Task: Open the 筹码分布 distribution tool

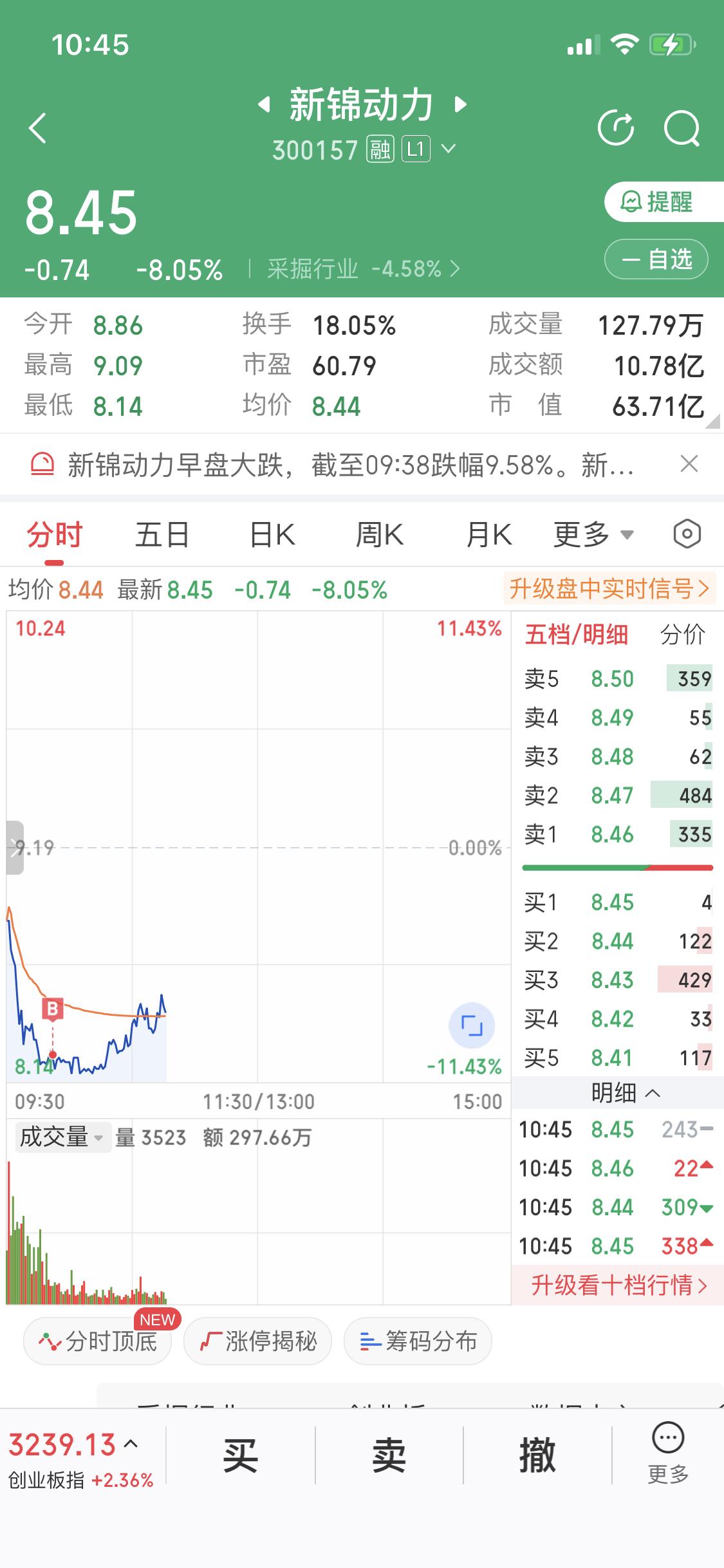Action: click(x=417, y=1341)
